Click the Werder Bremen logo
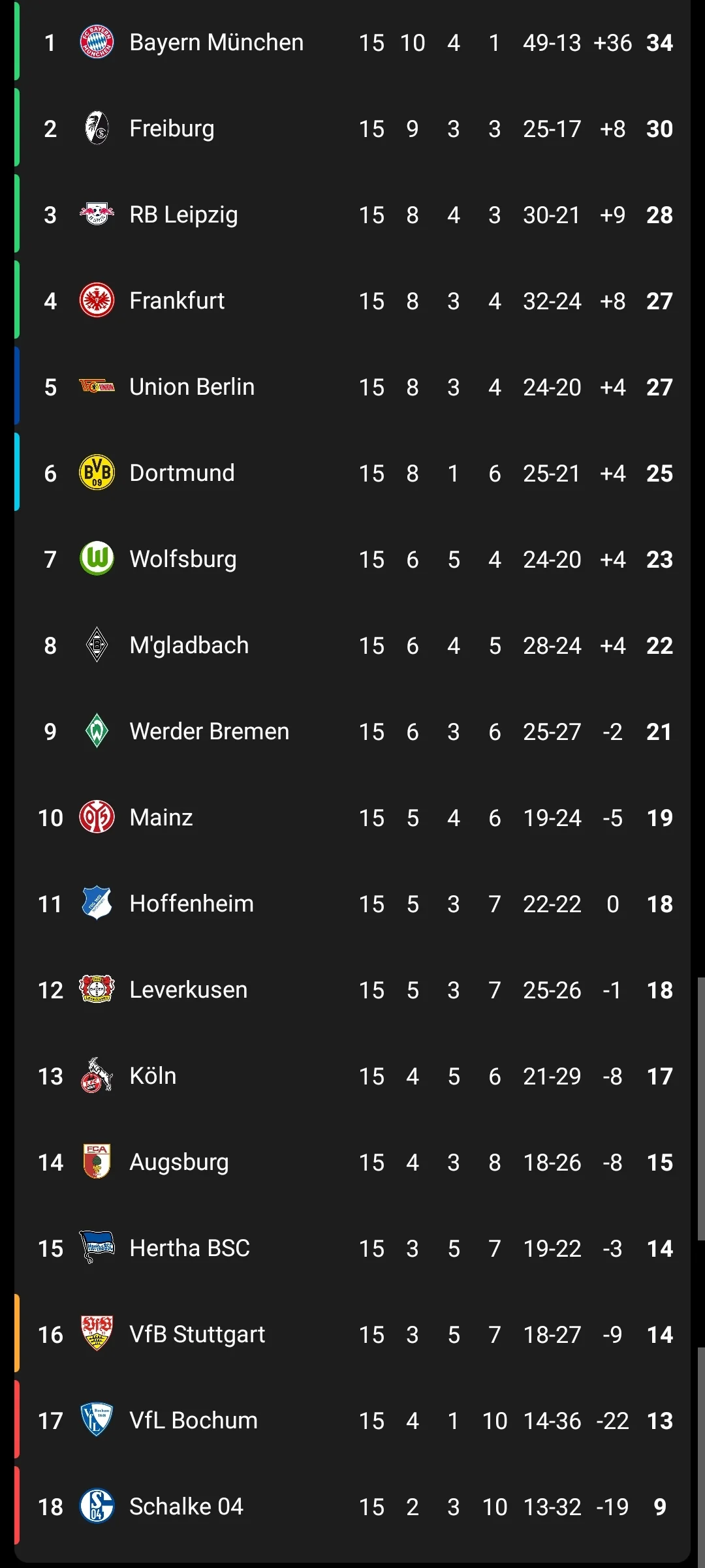The height and width of the screenshot is (1568, 705). tap(97, 731)
